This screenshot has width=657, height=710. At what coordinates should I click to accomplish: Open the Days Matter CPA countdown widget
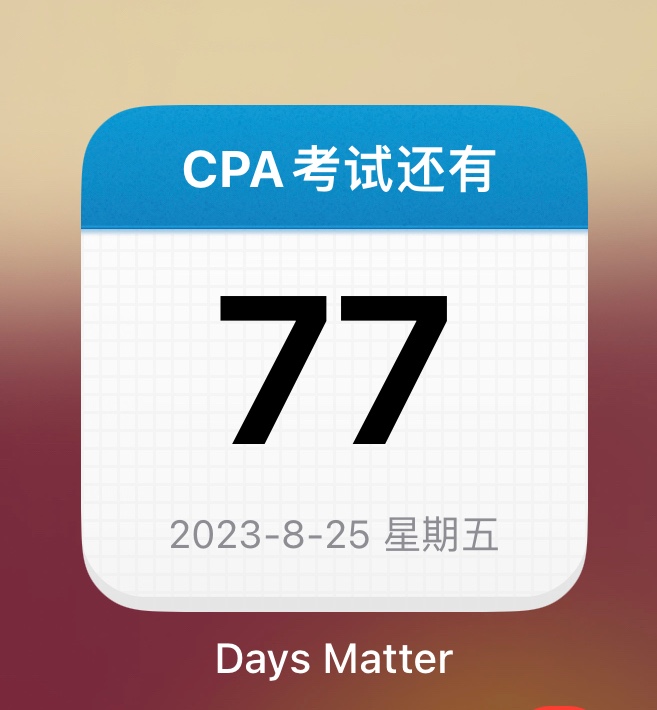(x=333, y=360)
